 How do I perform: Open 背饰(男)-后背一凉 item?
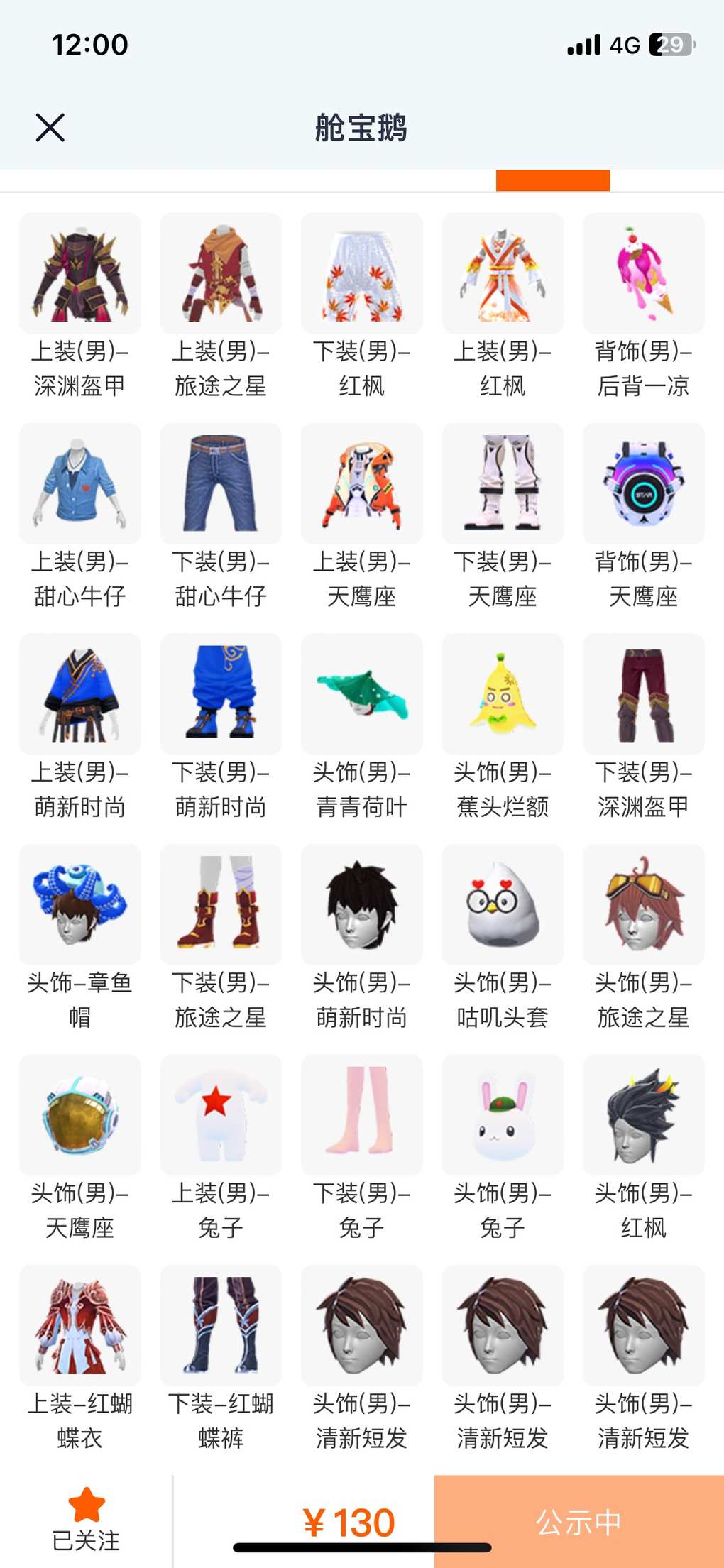(644, 273)
